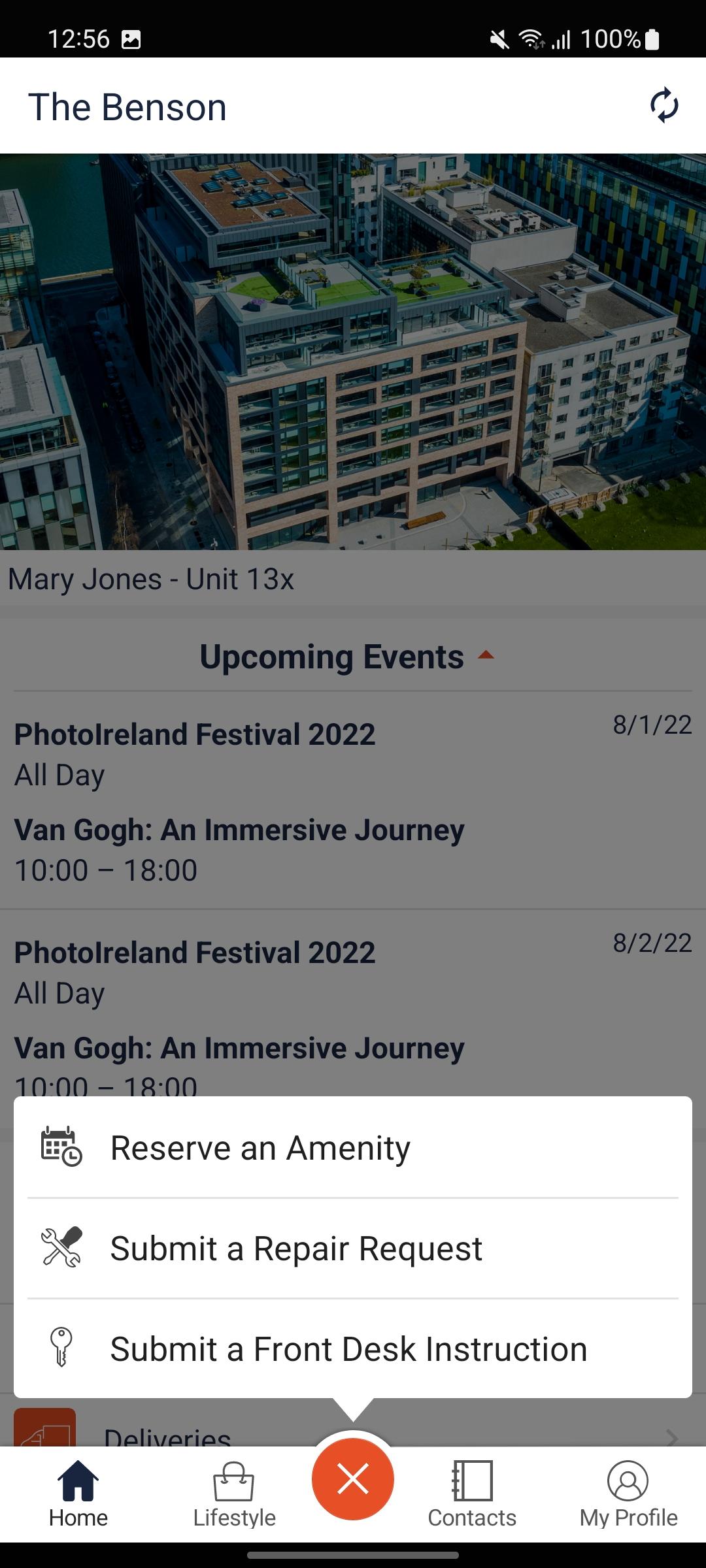
Task: Open Submit a Front Desk Instruction
Action: (x=353, y=1349)
